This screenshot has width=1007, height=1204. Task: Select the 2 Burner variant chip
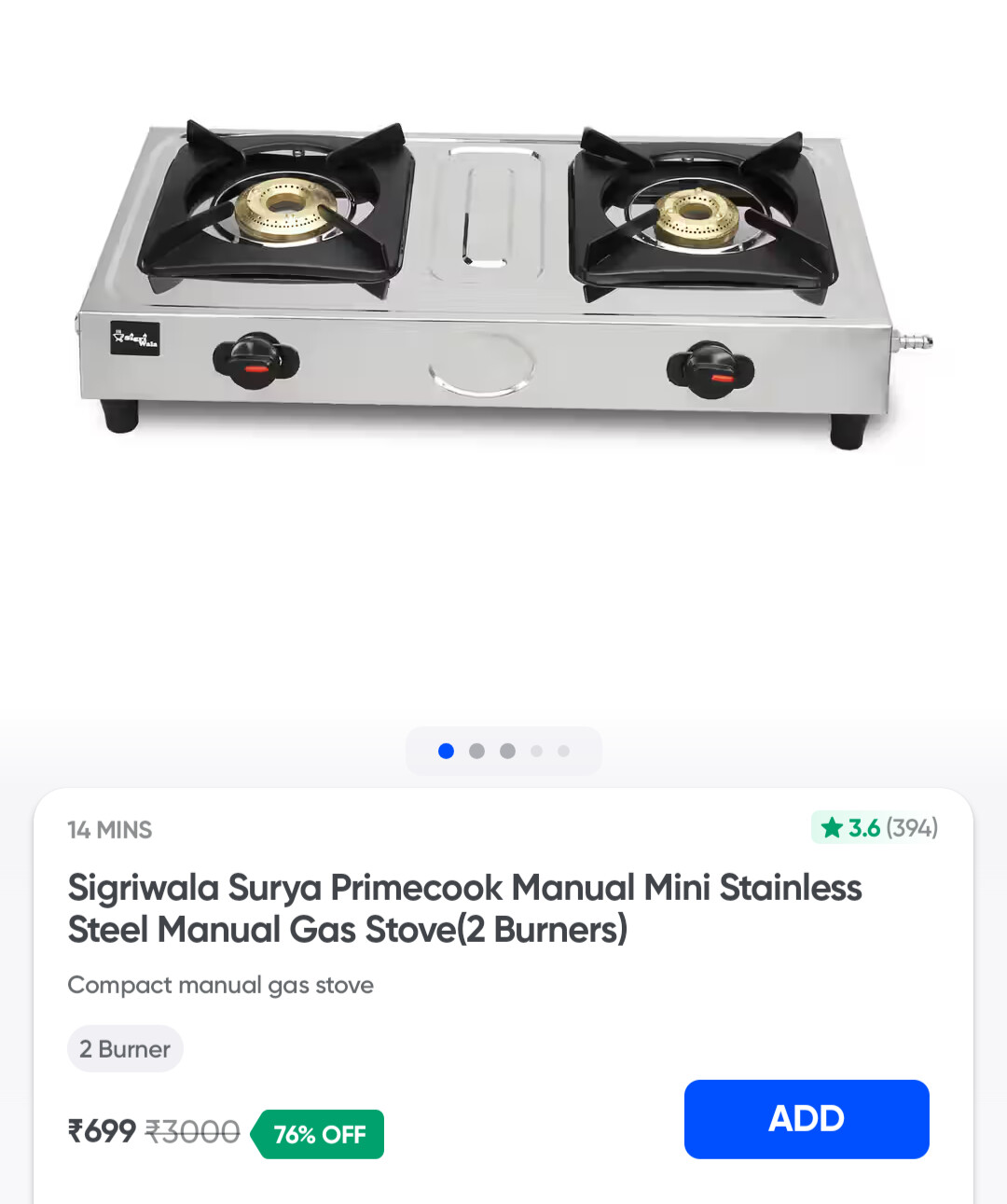coord(125,1049)
